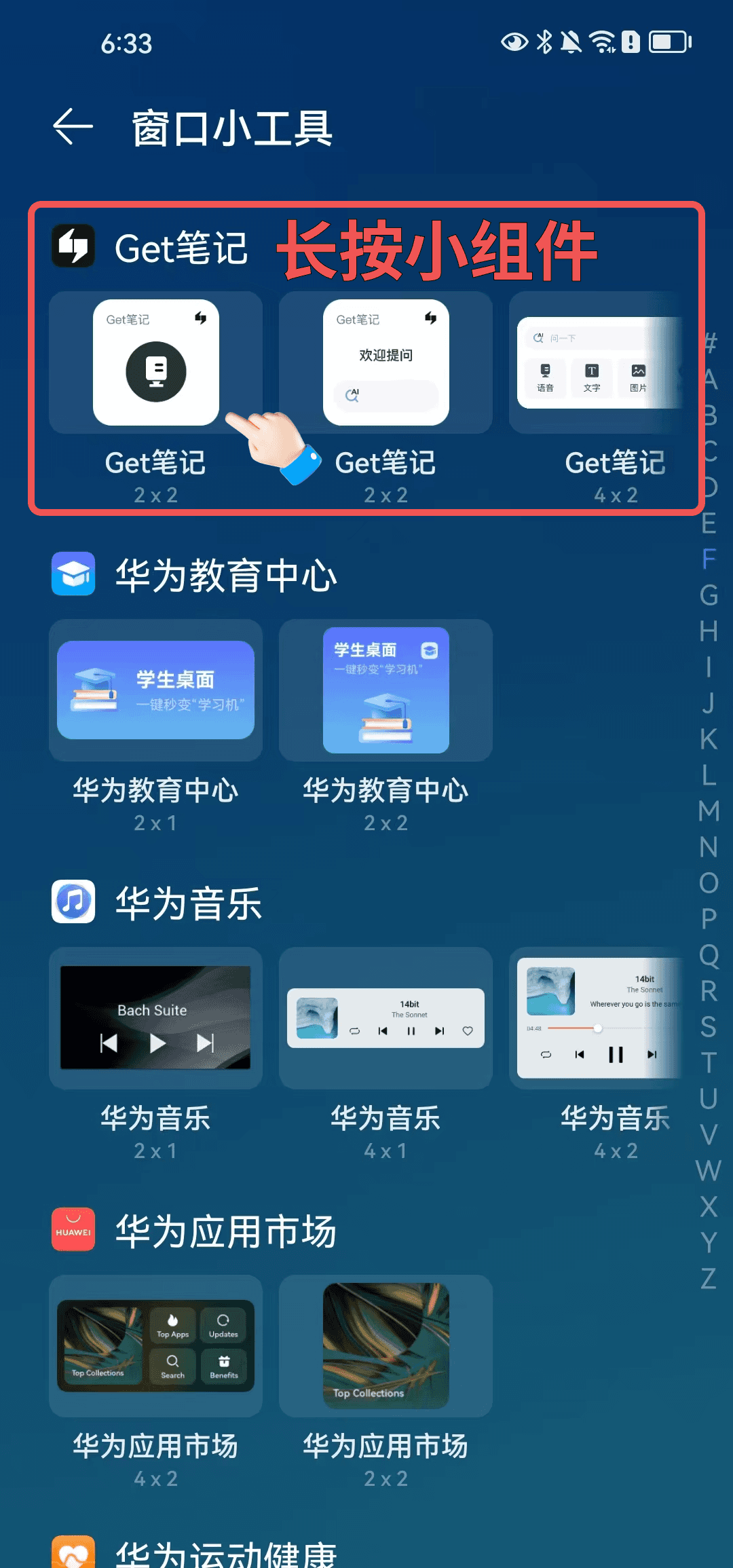733x1568 pixels.
Task: Select the 华为音乐 2x1 Bach Suite widget
Action: [x=155, y=1018]
